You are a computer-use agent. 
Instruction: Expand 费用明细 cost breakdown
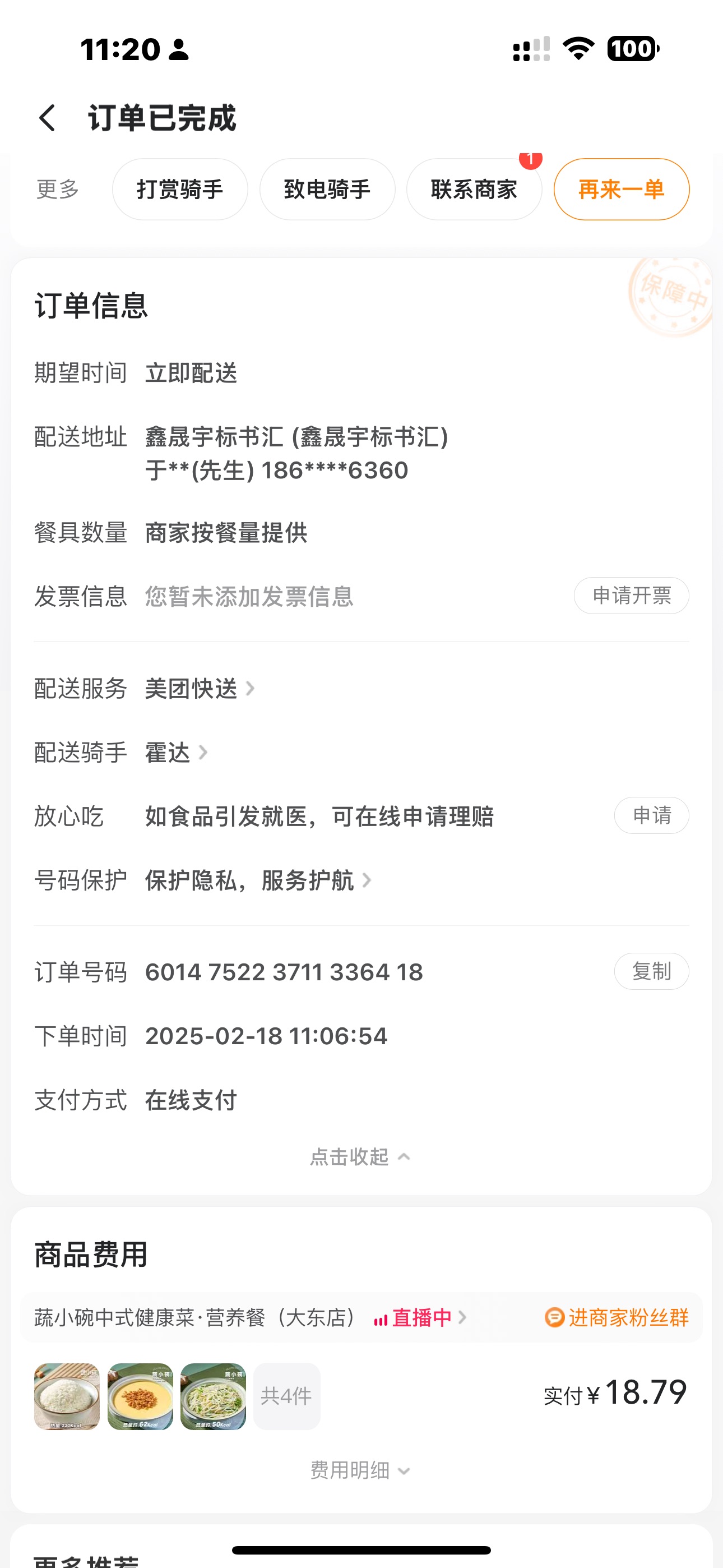click(360, 1470)
